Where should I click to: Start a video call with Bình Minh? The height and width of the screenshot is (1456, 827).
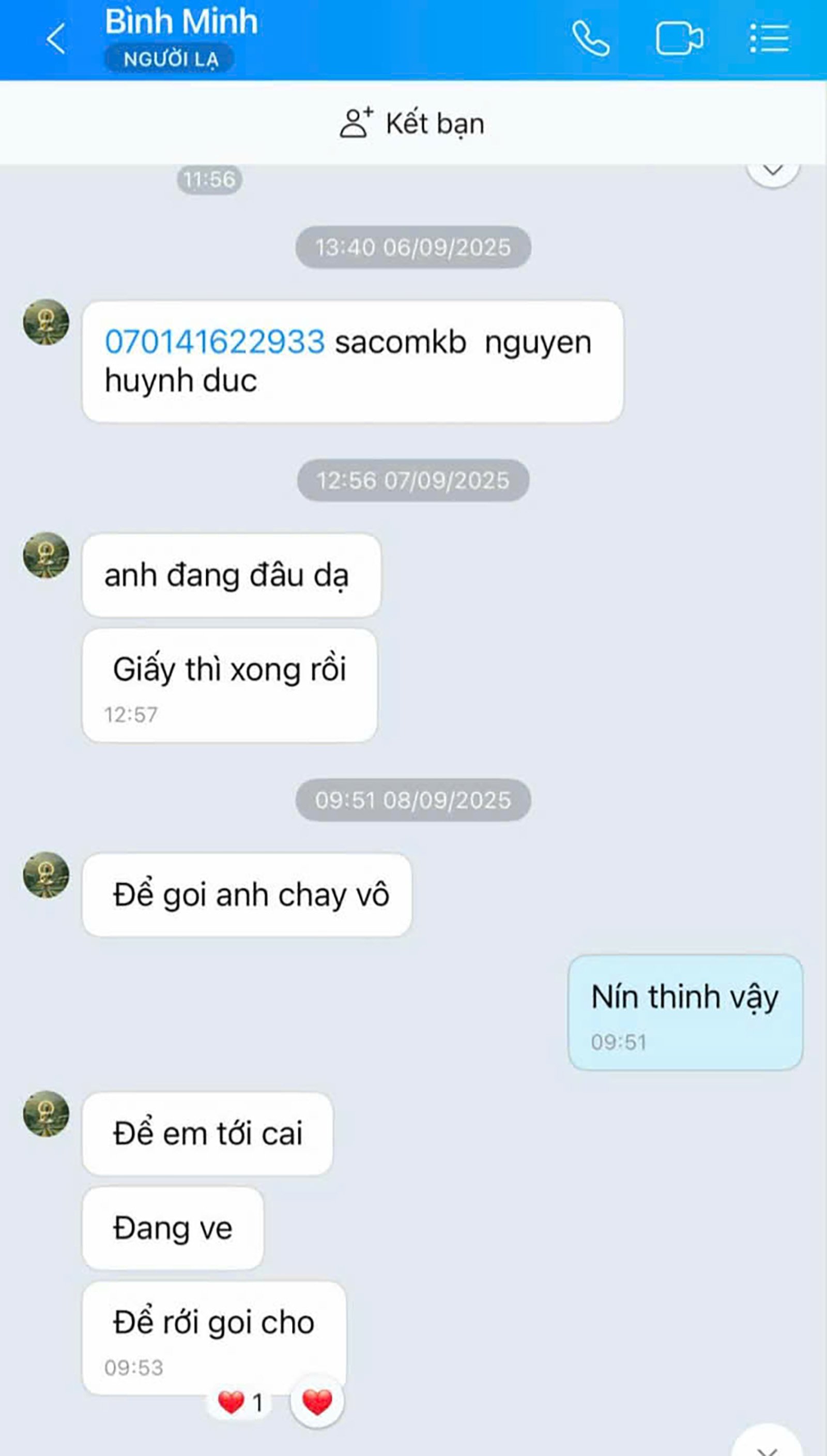click(x=679, y=39)
